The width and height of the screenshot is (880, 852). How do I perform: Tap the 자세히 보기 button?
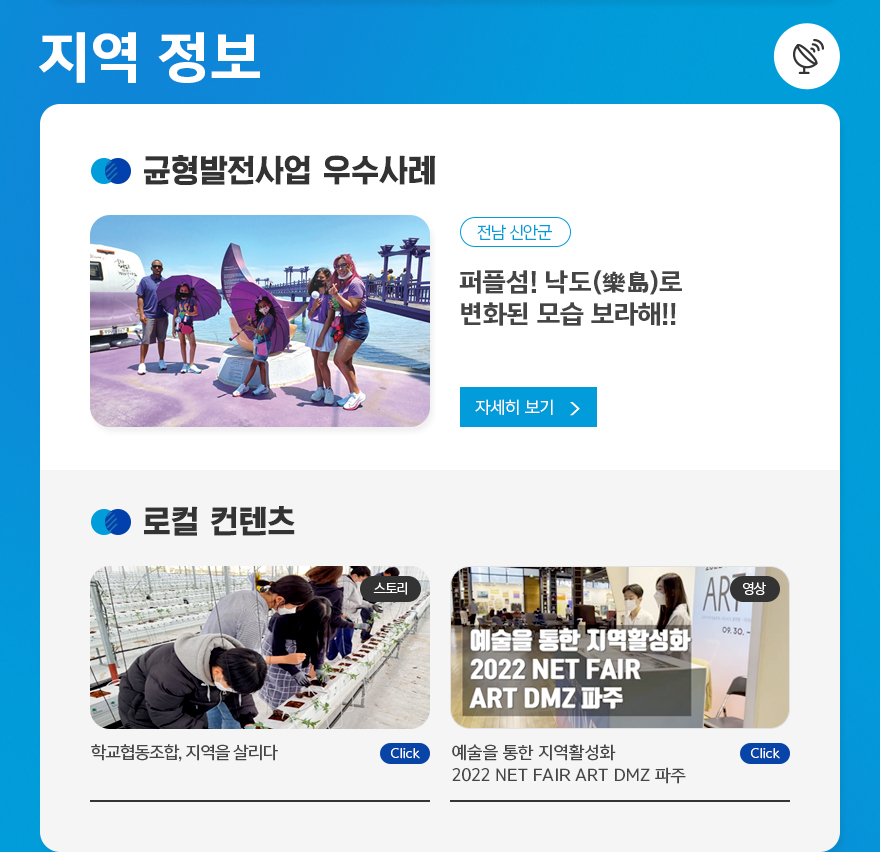[528, 407]
